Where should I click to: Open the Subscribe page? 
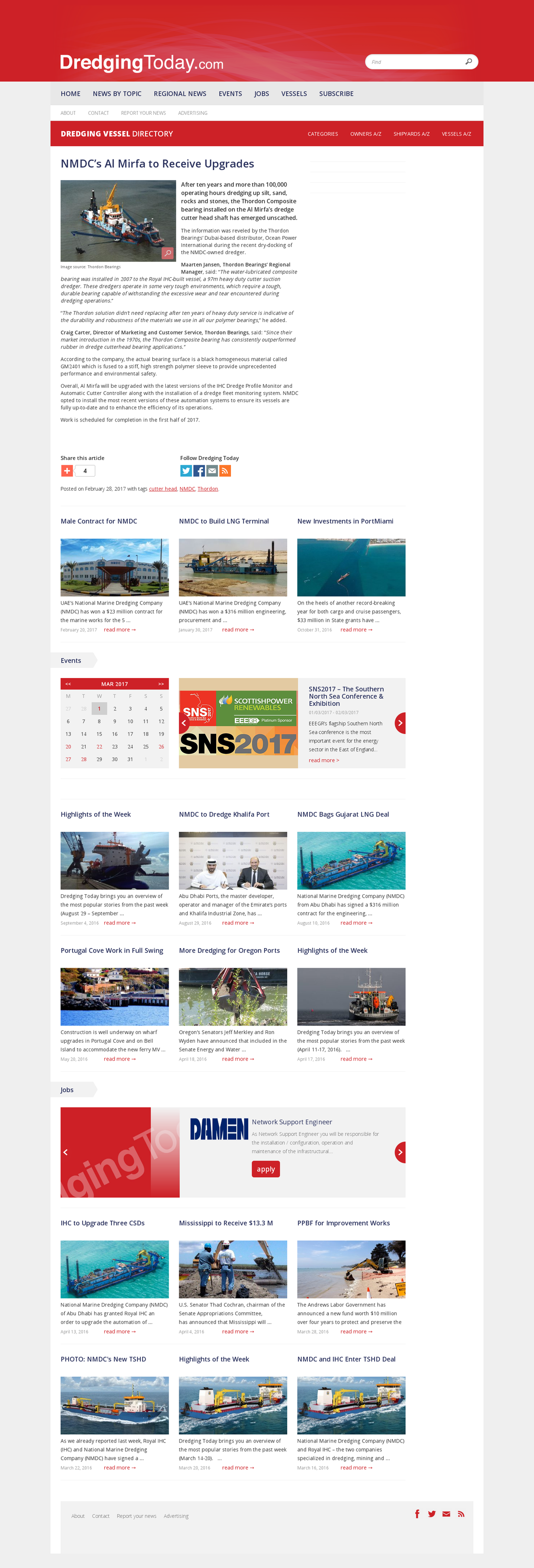click(x=336, y=94)
